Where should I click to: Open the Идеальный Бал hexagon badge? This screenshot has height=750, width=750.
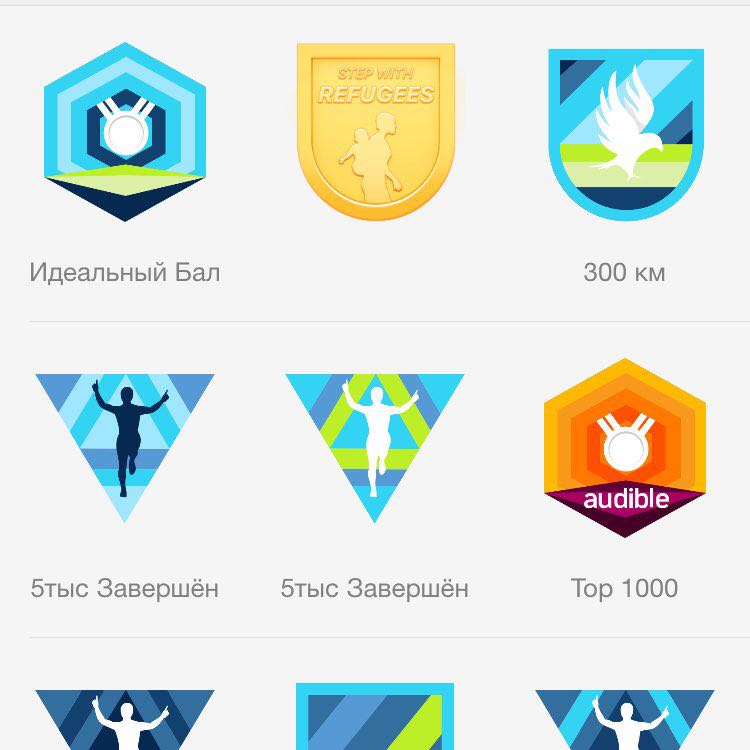pyautogui.click(x=125, y=132)
